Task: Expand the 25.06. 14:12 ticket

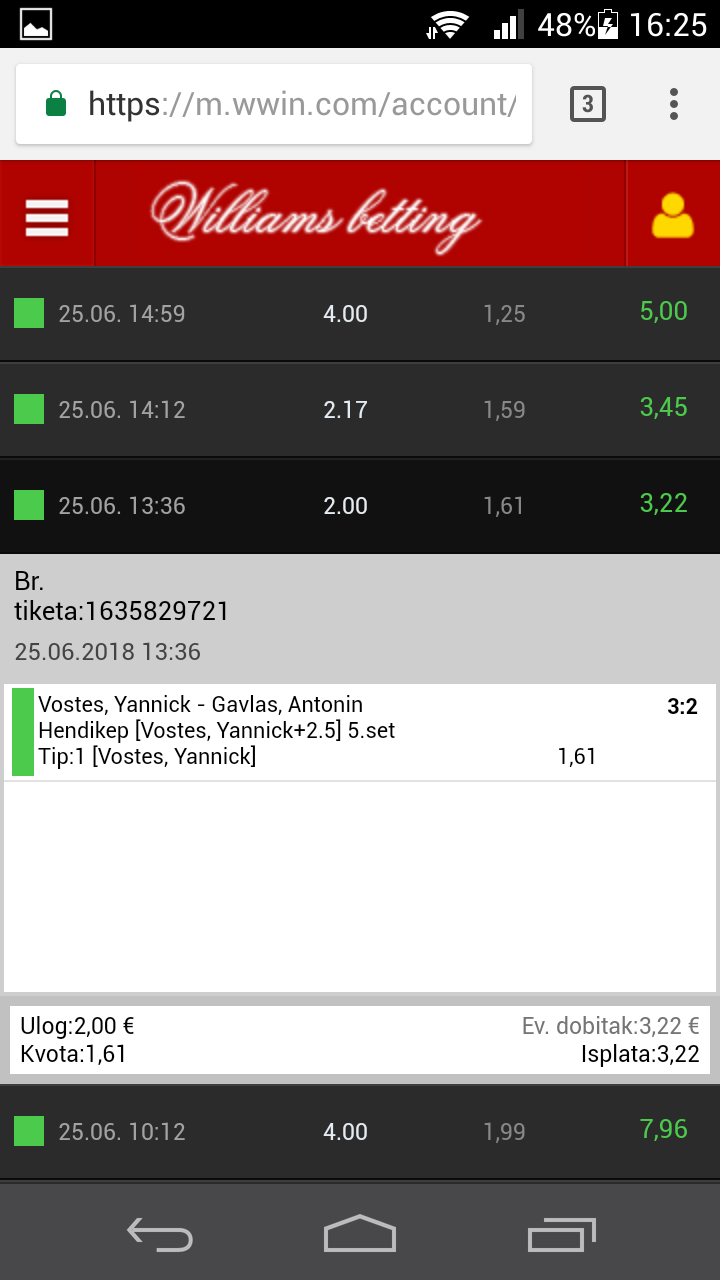Action: tap(360, 409)
